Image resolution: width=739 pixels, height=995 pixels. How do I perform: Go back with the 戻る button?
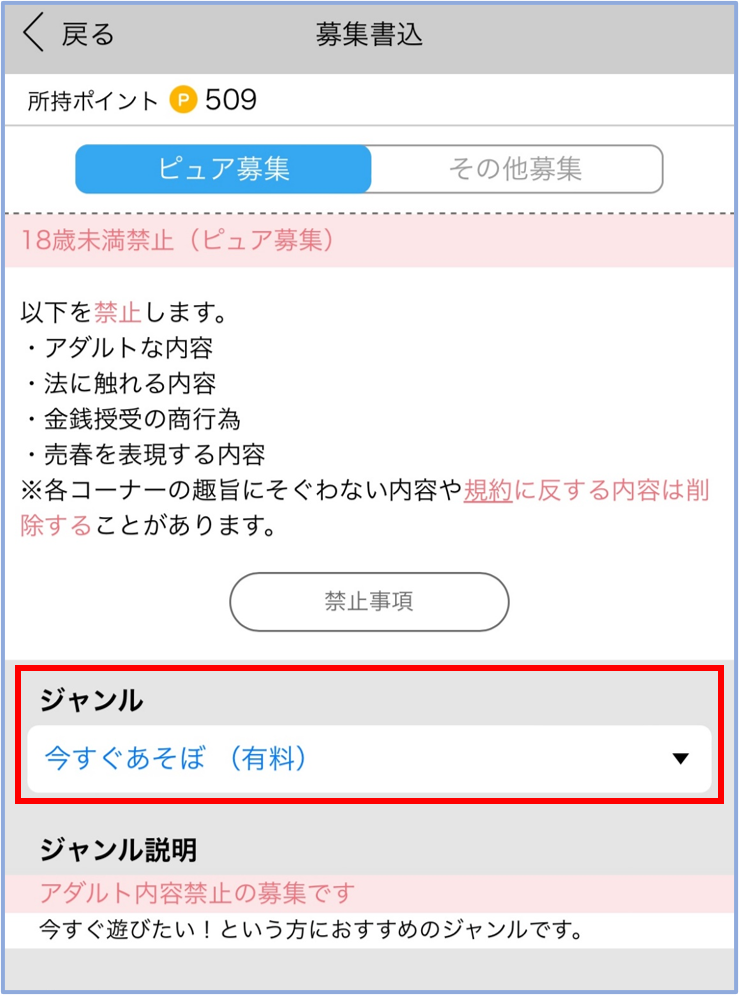click(x=68, y=34)
